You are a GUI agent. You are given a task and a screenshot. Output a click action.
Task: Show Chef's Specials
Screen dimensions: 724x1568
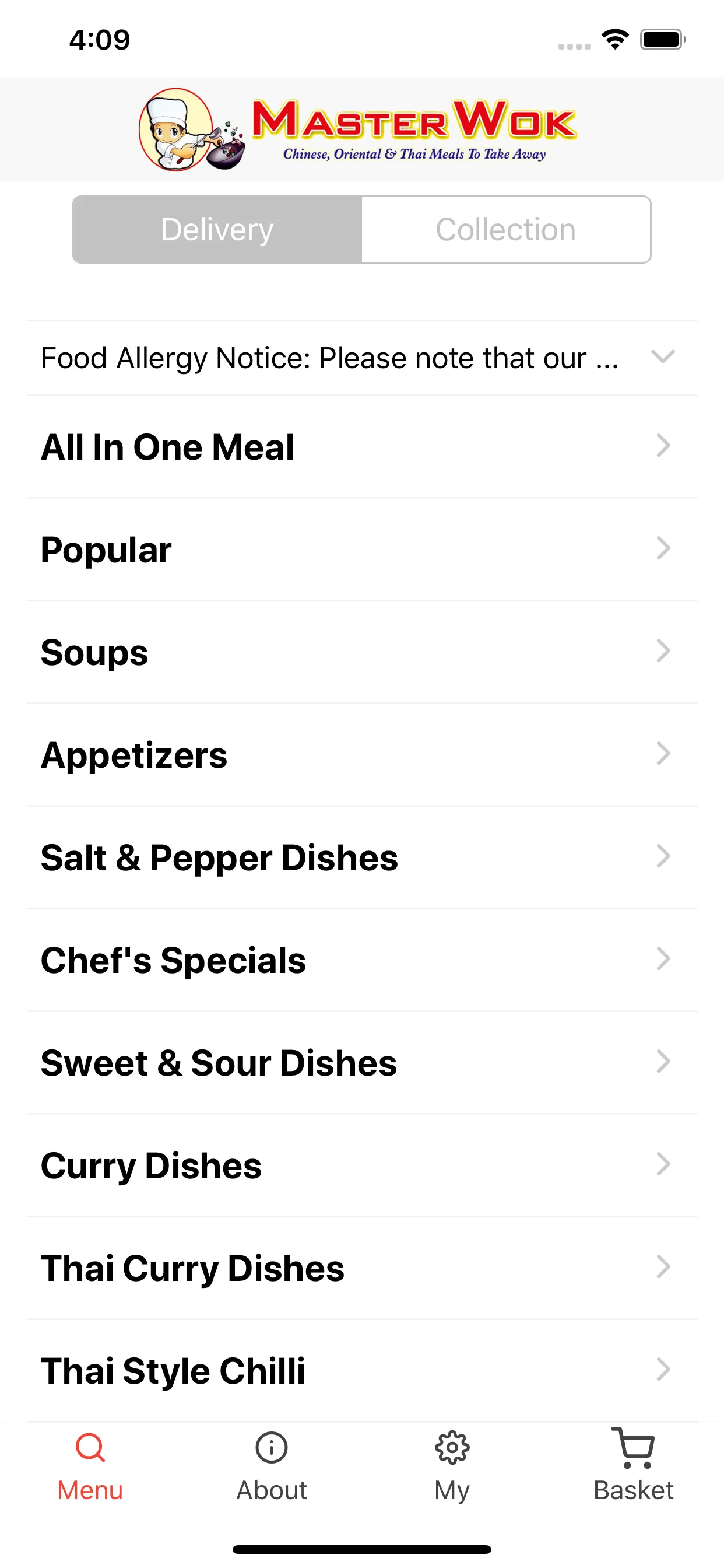click(361, 960)
